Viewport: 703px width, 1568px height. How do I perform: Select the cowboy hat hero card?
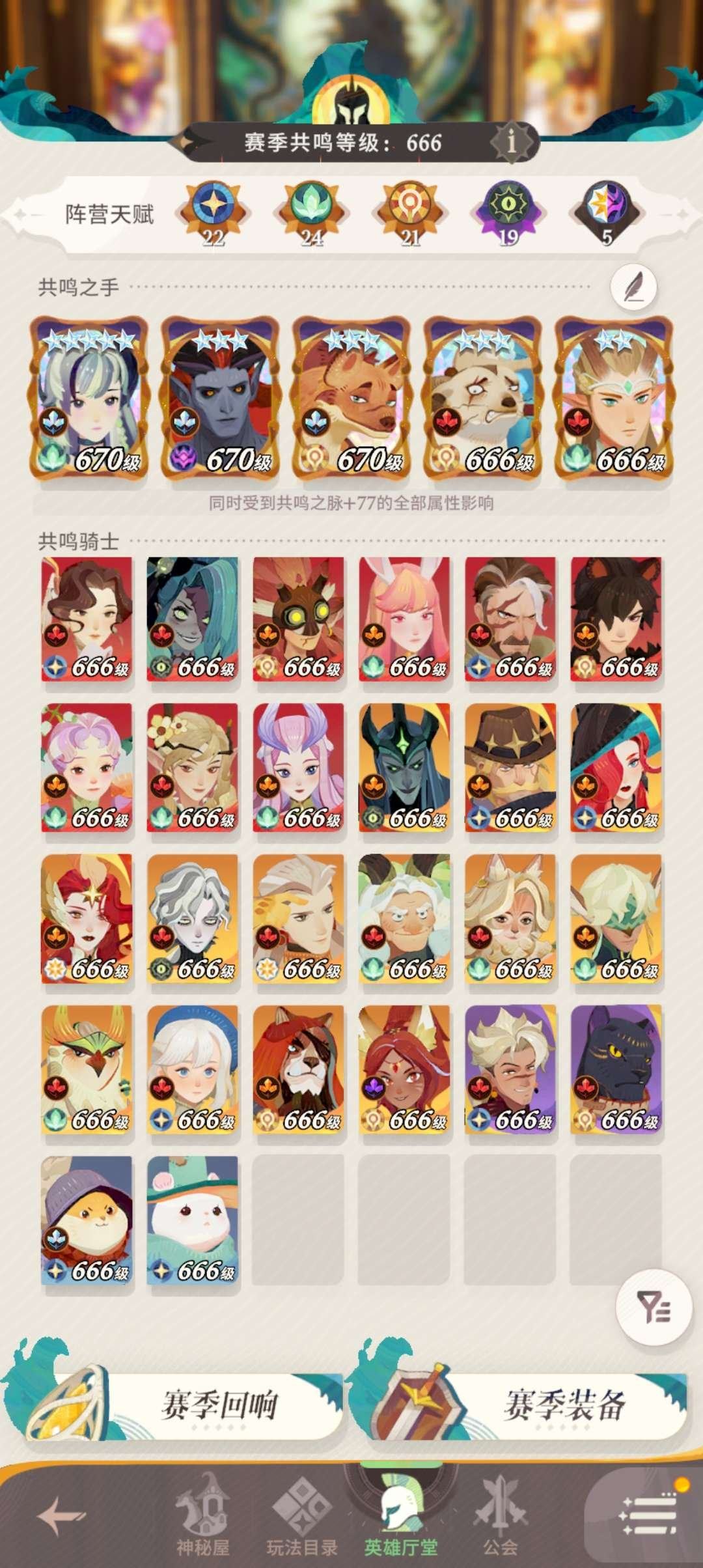coord(510,767)
